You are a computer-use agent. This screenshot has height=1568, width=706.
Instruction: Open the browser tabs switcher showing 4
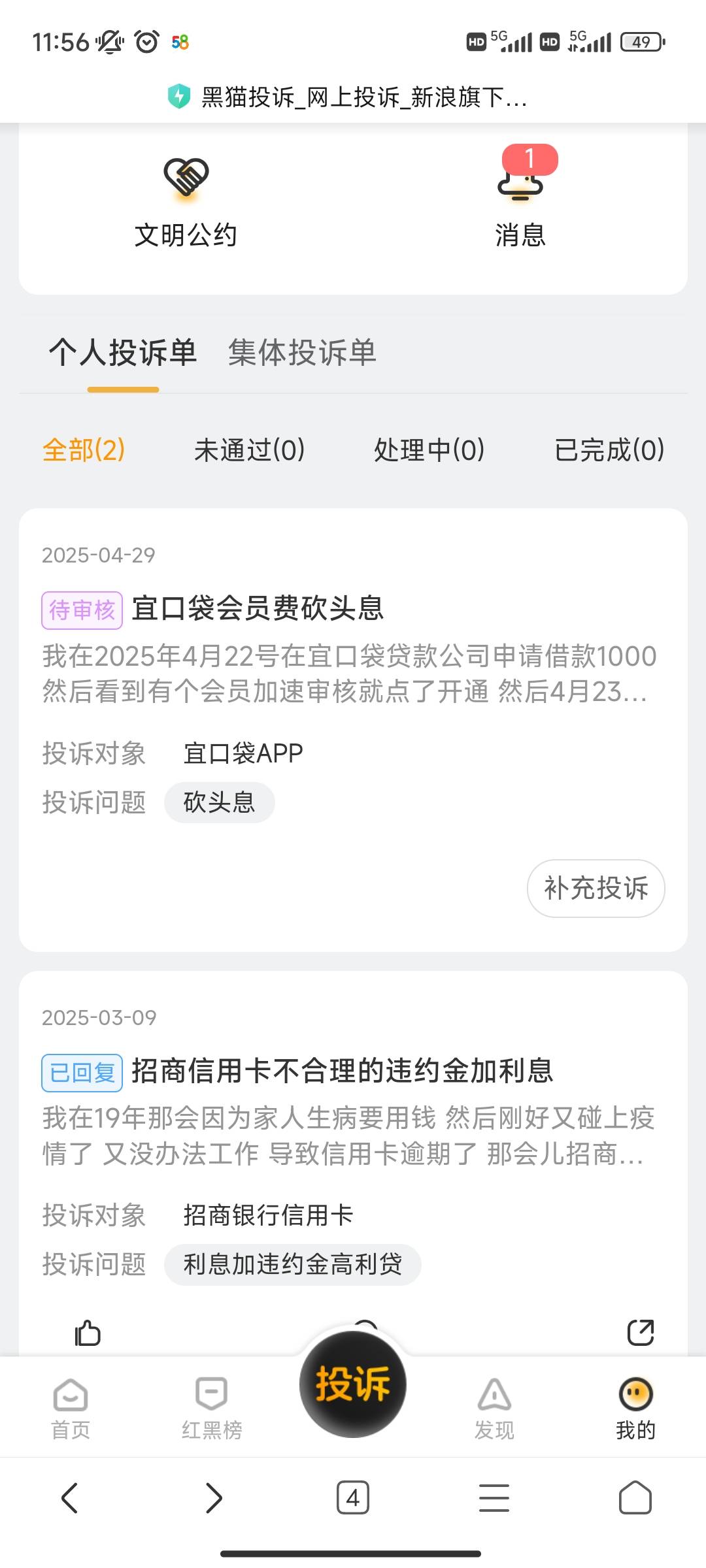(x=353, y=1497)
